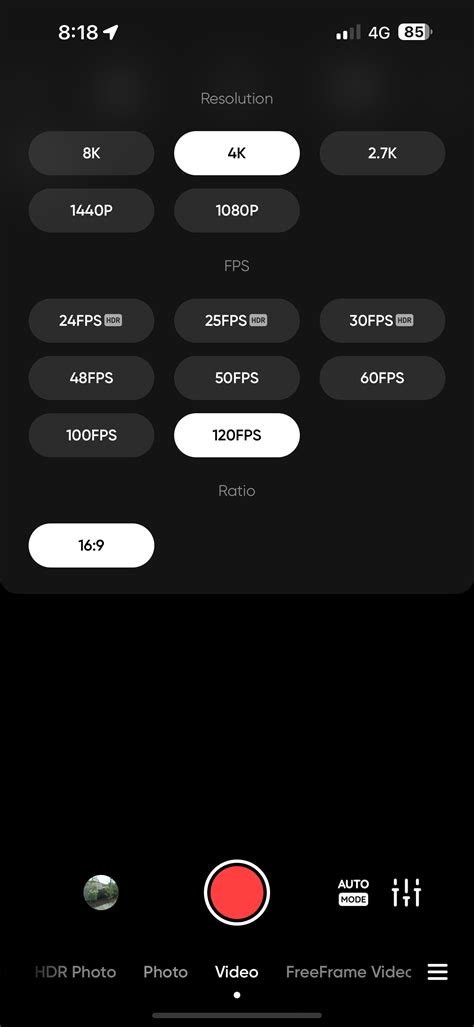This screenshot has height=1027, width=474.
Task: Choose 30FPS HDR option
Action: click(382, 321)
